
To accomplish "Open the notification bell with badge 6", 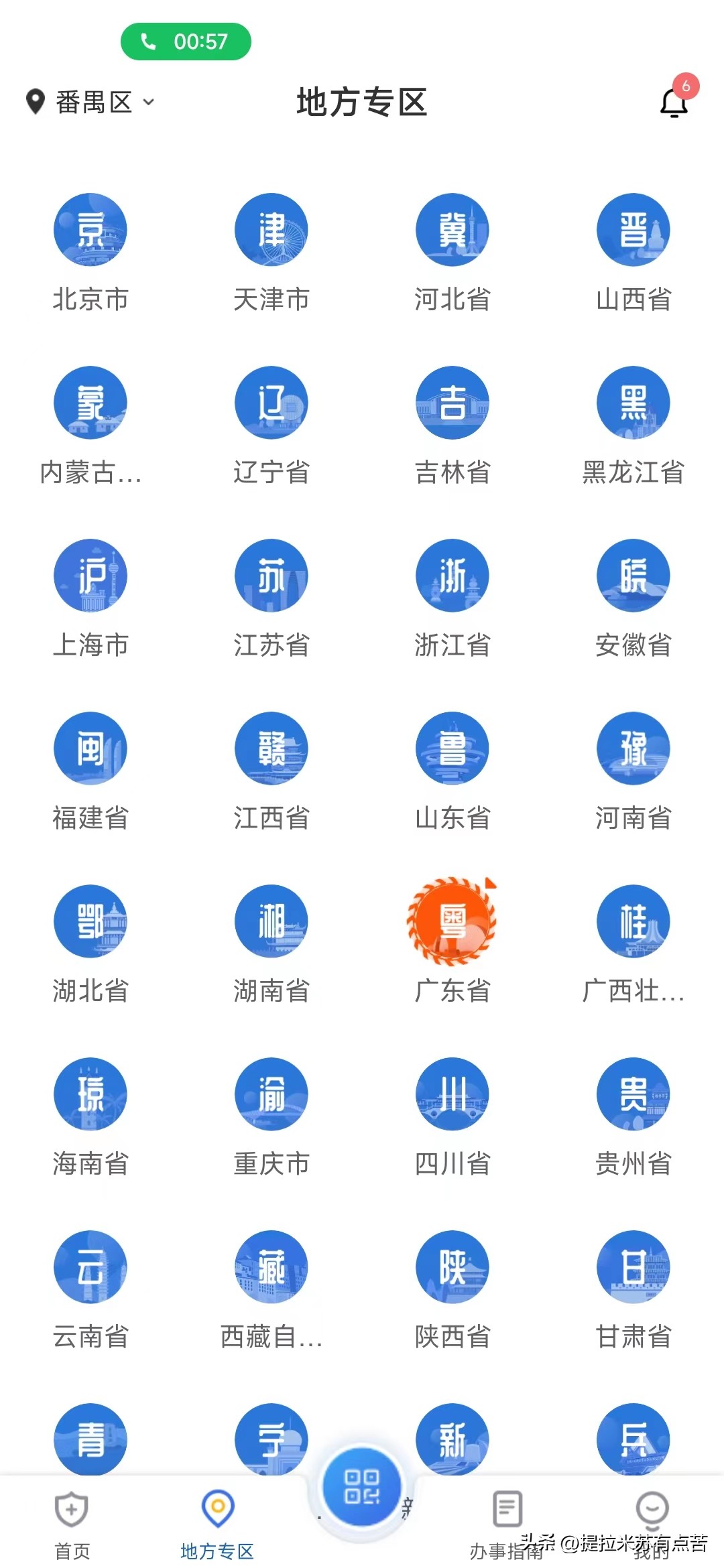I will pyautogui.click(x=672, y=102).
